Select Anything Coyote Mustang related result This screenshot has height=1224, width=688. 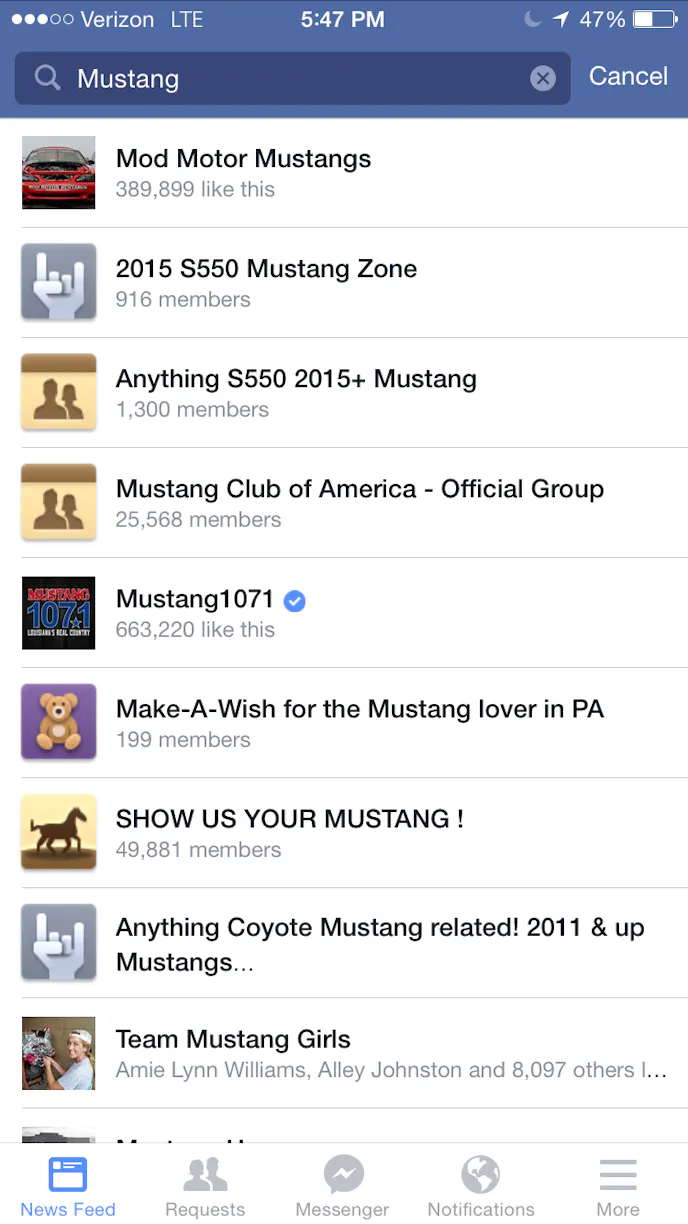coord(380,944)
